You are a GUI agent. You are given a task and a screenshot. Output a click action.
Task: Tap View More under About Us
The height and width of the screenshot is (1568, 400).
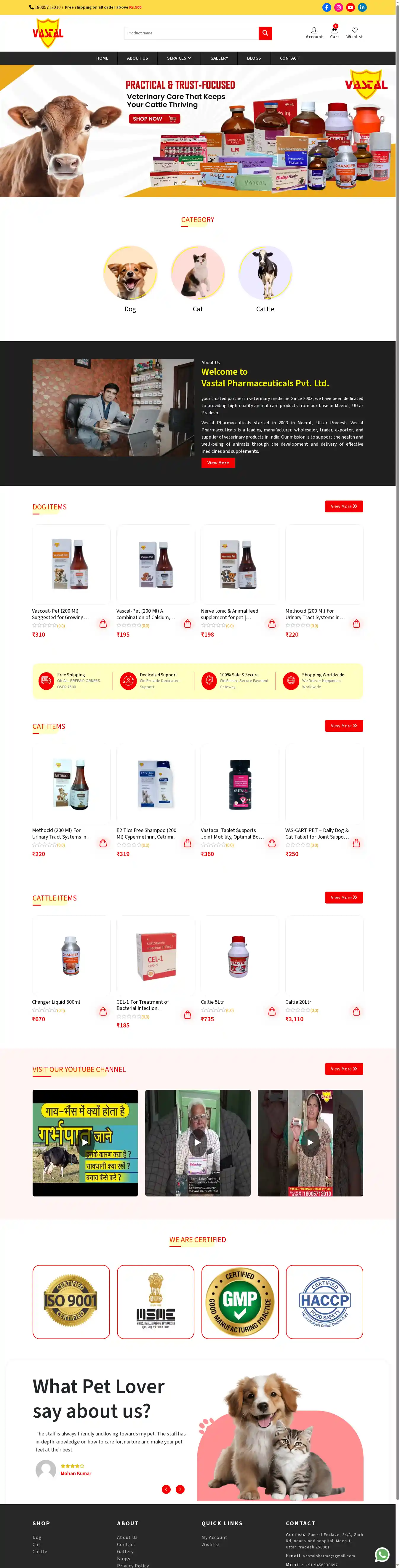coord(217,463)
